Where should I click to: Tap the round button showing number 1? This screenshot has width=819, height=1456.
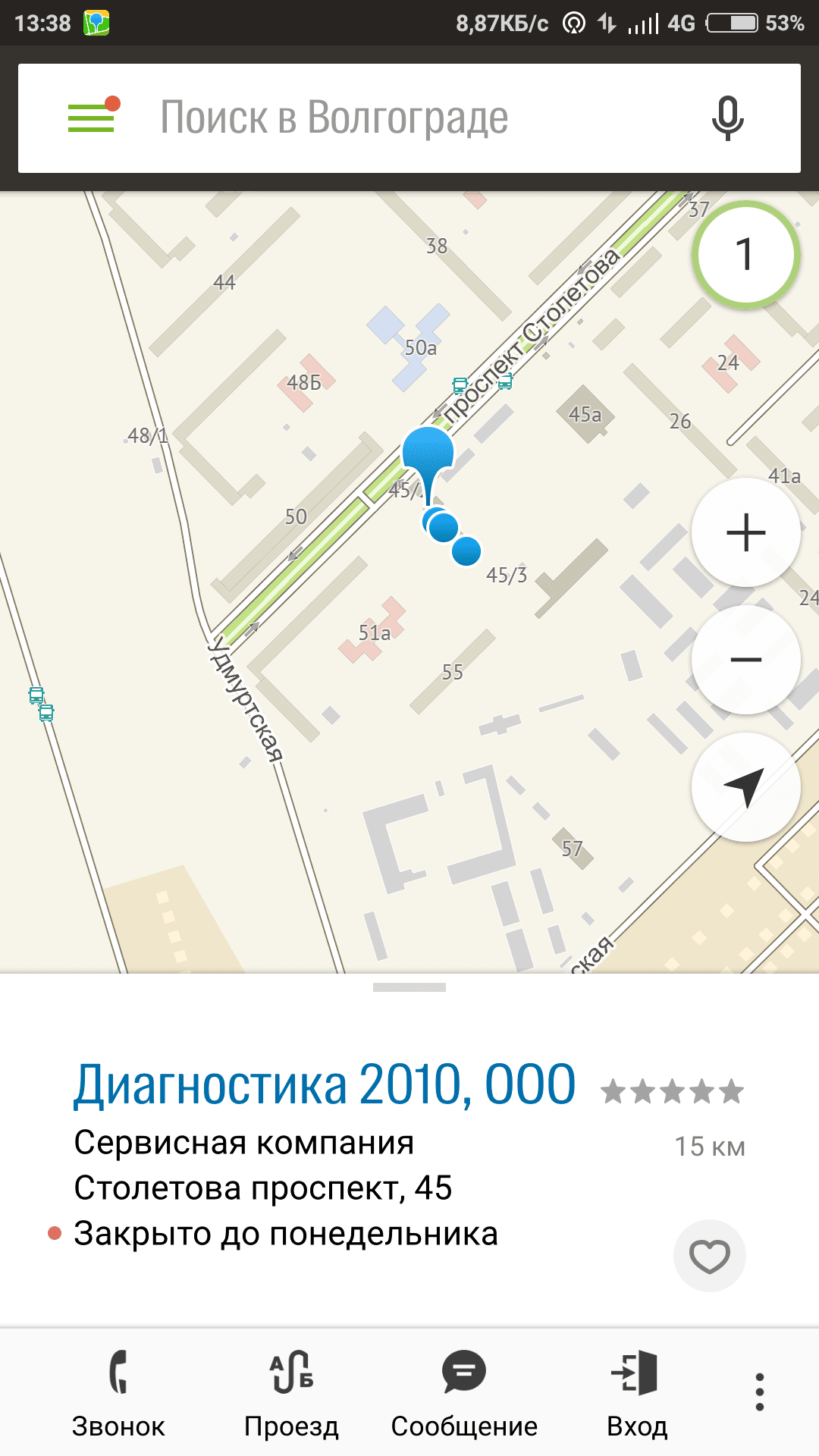click(x=745, y=255)
